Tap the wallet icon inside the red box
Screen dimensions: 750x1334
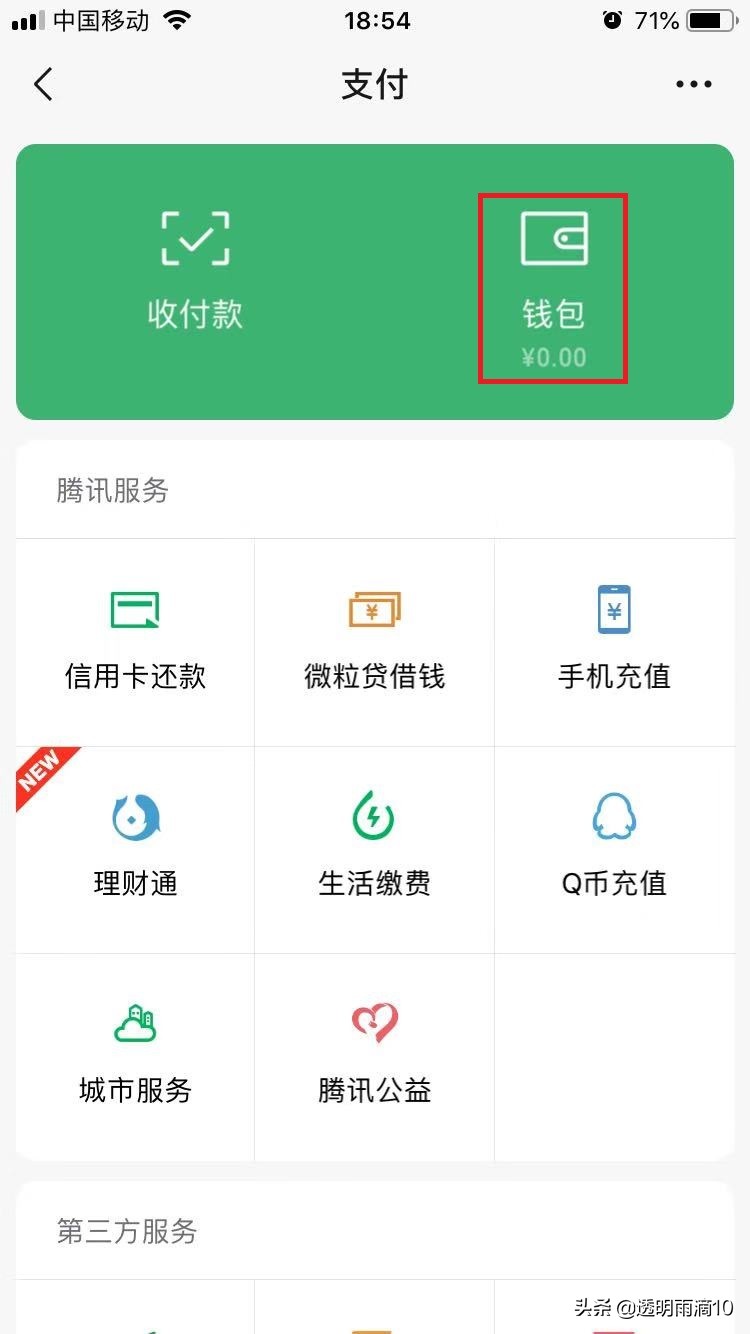pyautogui.click(x=553, y=238)
